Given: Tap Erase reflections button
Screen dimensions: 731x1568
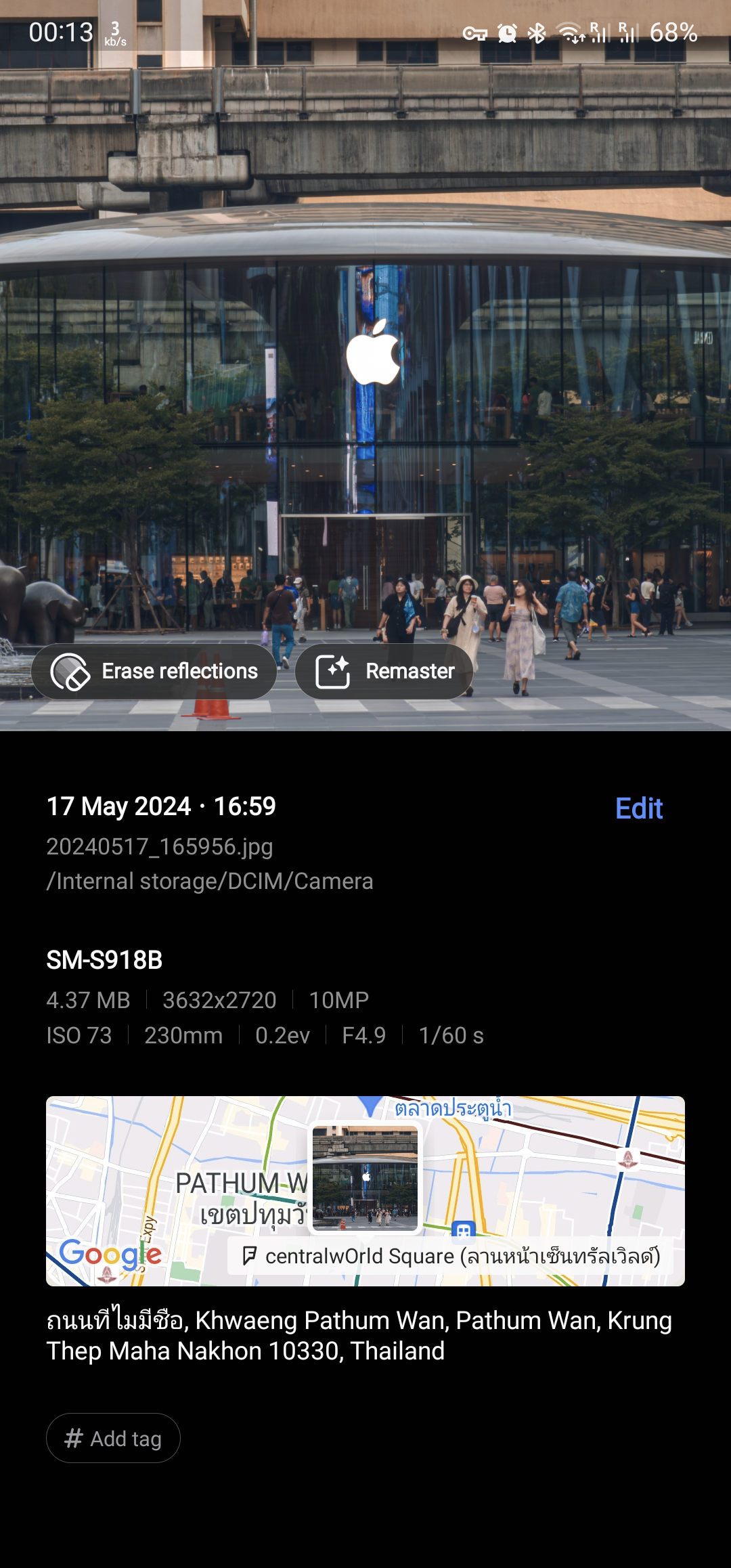Looking at the screenshot, I should [x=154, y=671].
